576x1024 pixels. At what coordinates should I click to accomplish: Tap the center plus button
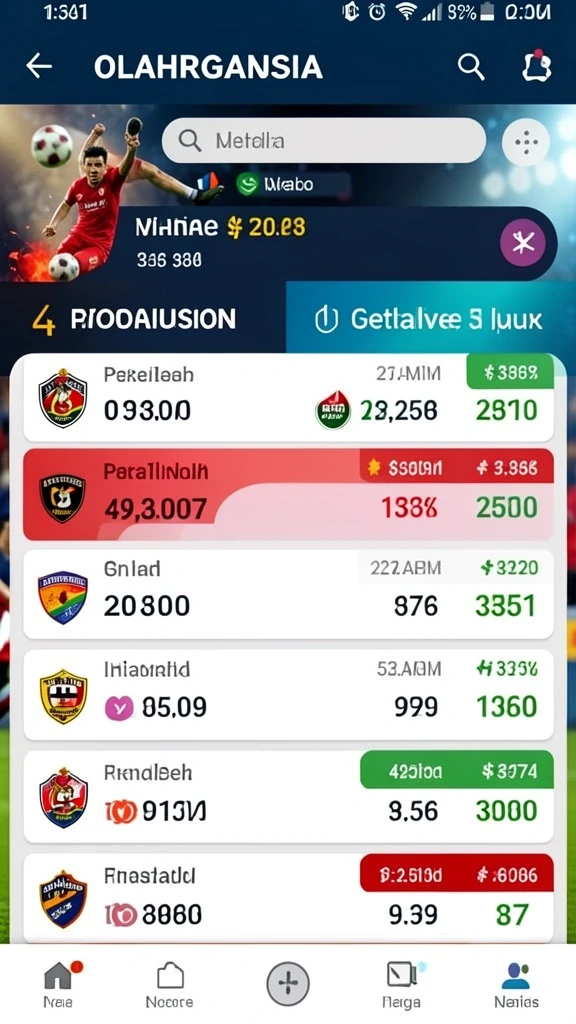(x=288, y=983)
